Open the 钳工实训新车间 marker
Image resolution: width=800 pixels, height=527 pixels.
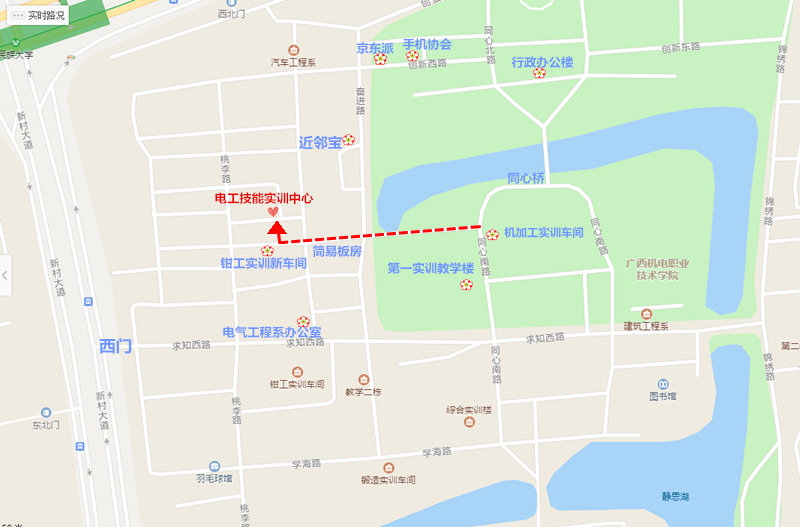[267, 251]
